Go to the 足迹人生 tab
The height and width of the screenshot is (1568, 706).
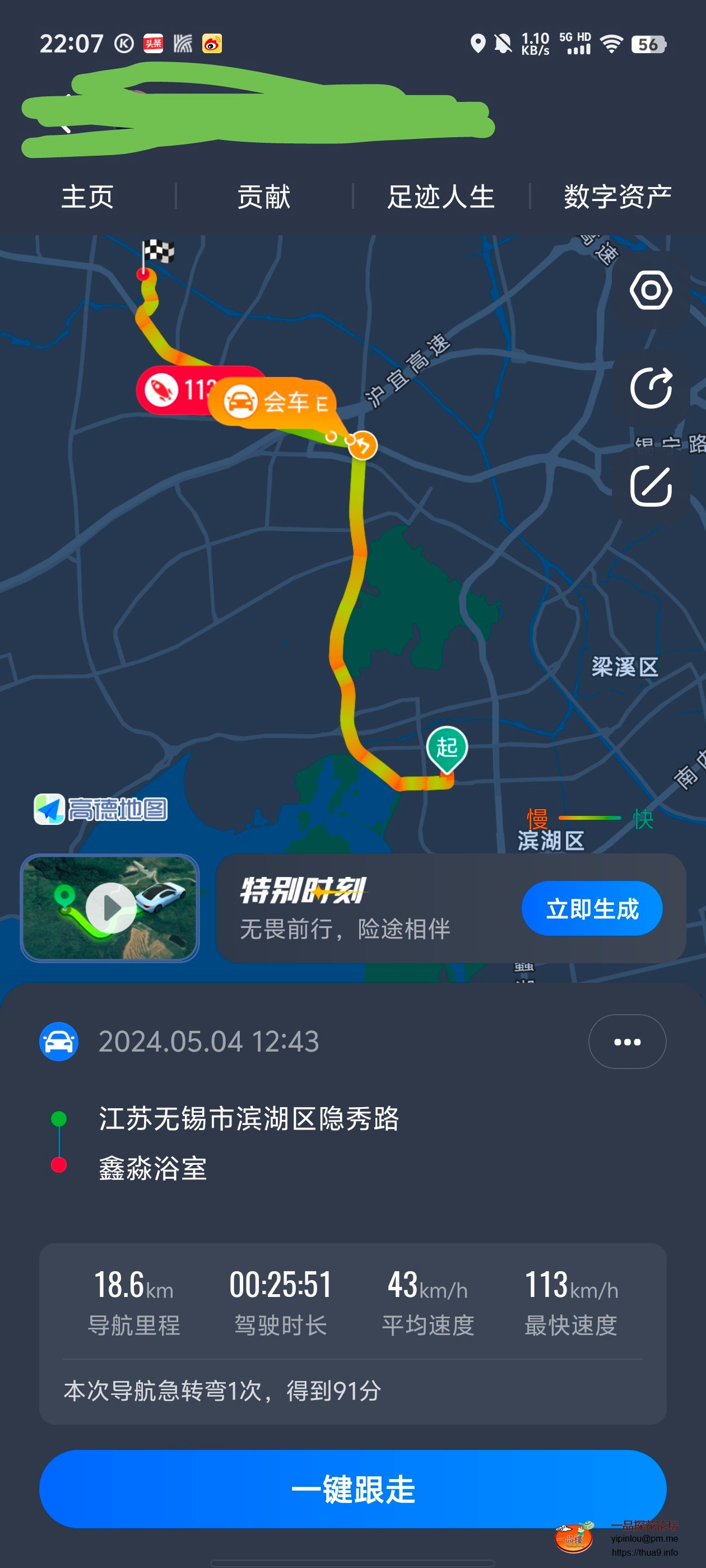coord(441,197)
